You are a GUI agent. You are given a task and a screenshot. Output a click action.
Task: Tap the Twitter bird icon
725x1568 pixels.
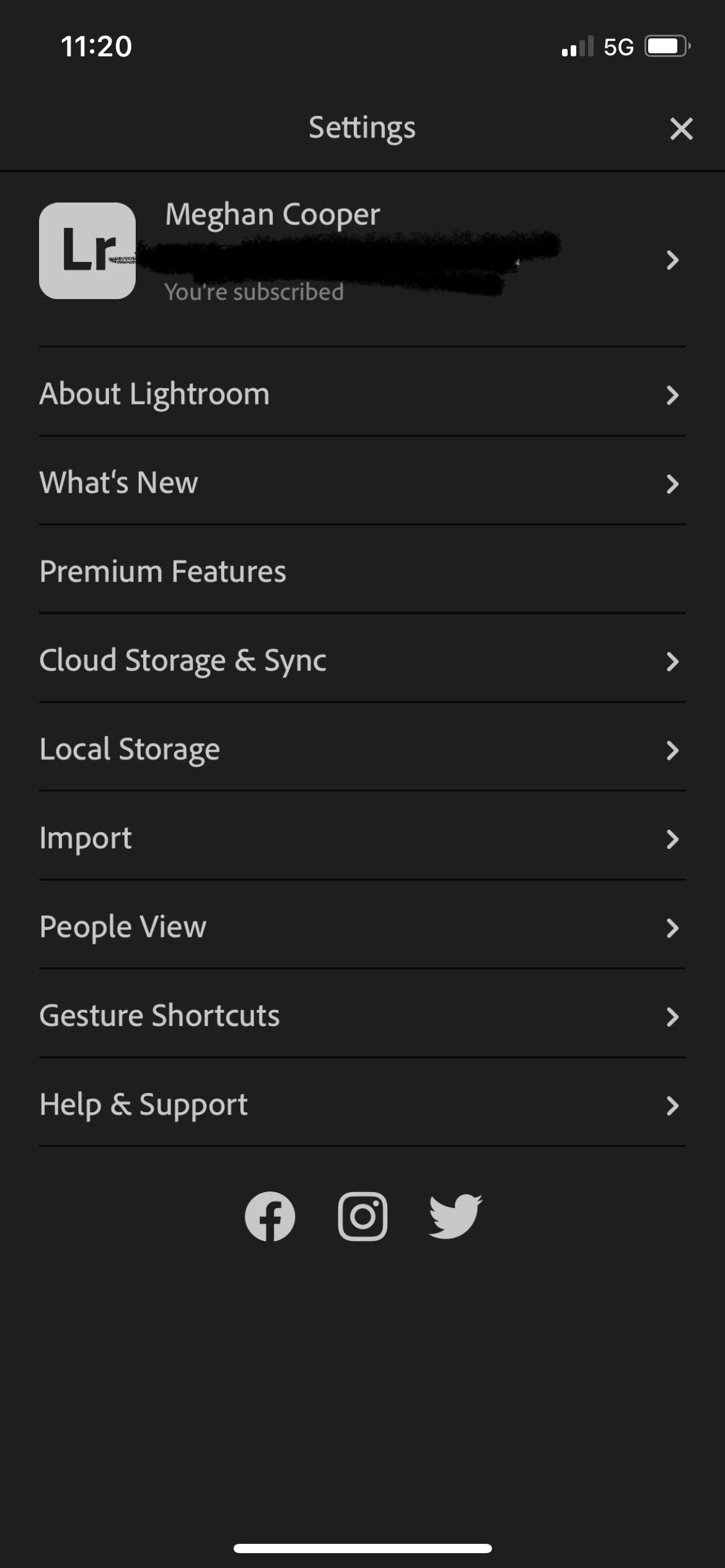point(455,1216)
